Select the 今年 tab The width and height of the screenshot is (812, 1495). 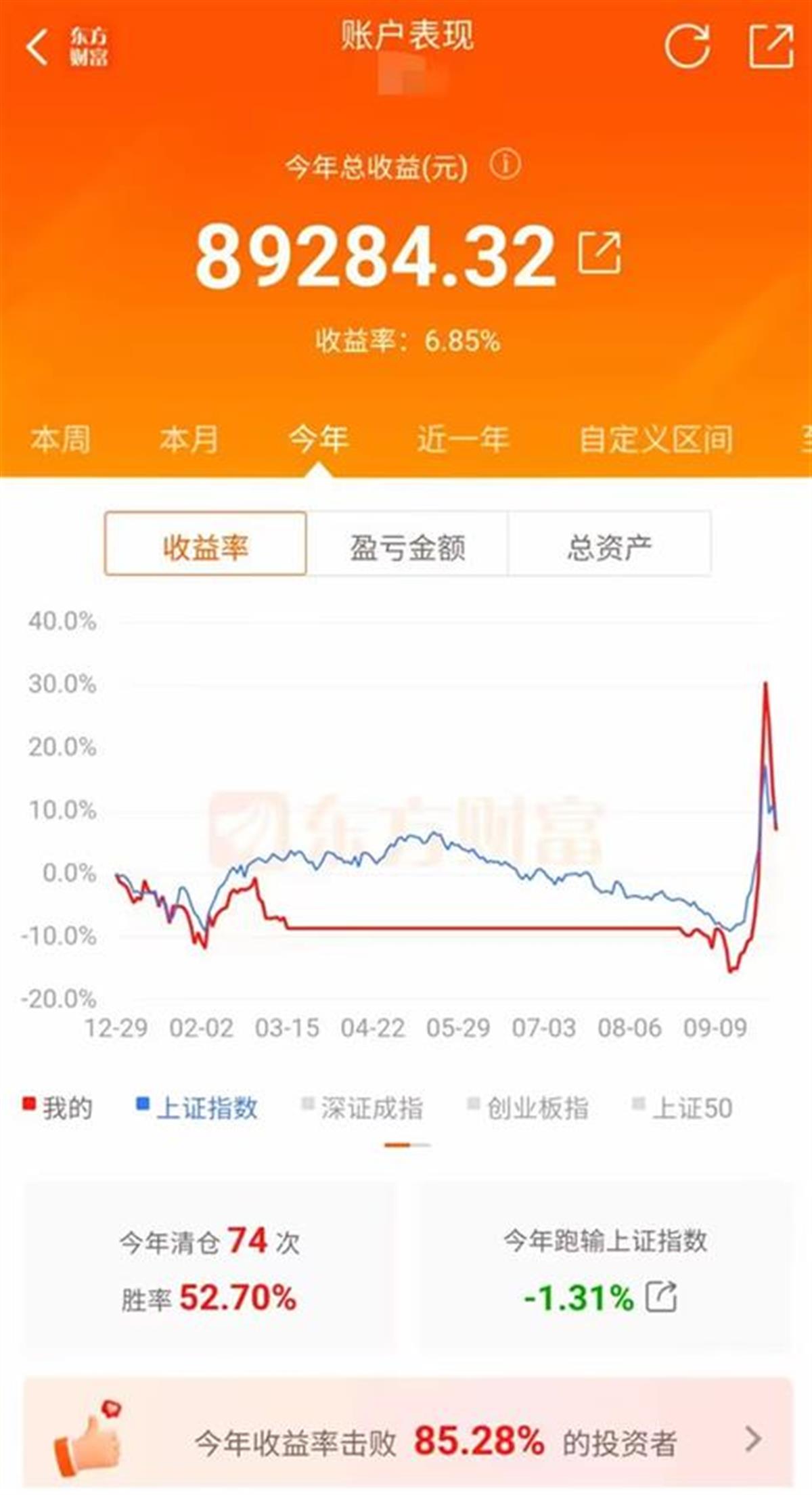coord(319,439)
